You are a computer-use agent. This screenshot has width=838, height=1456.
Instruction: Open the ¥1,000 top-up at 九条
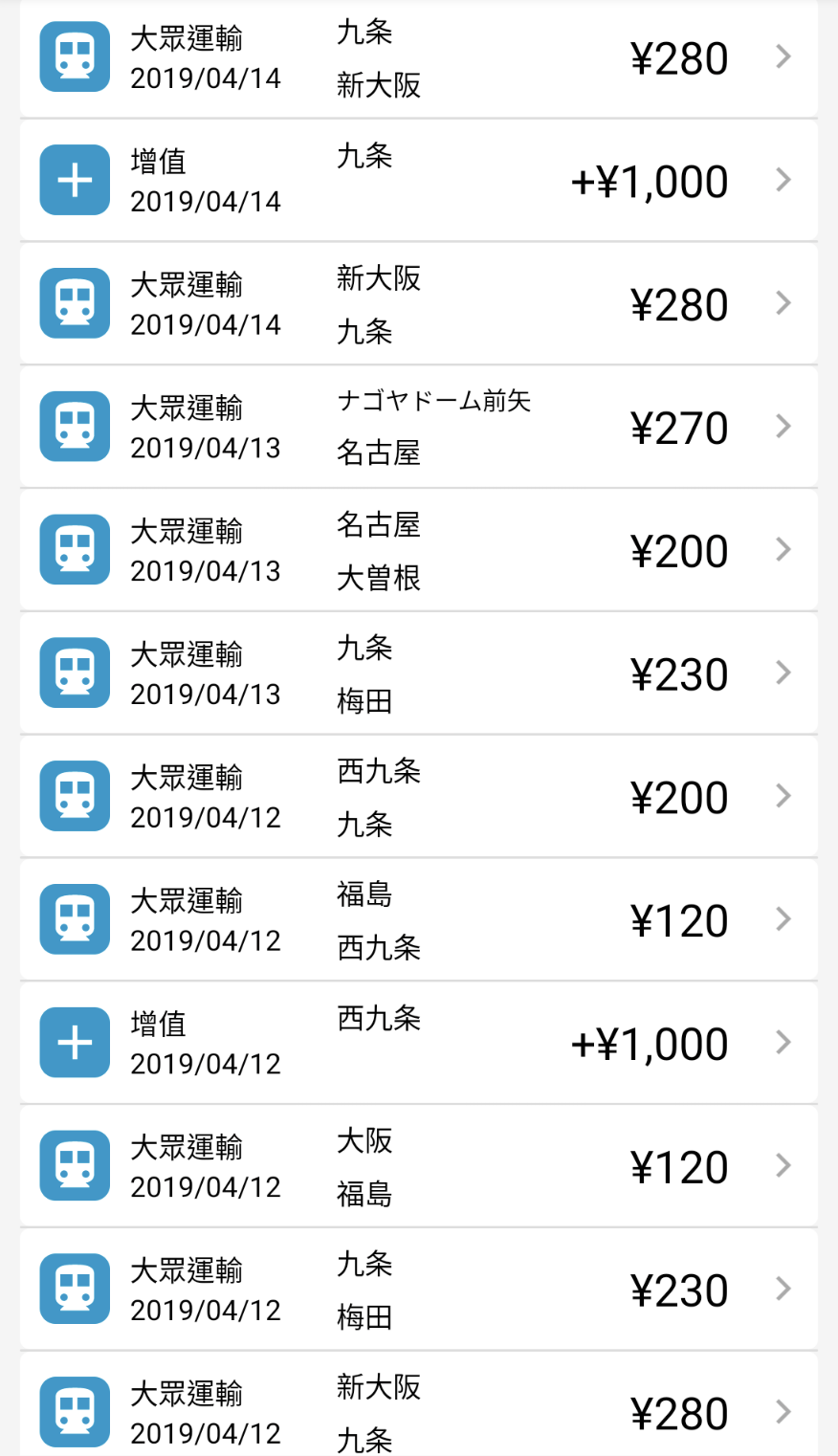click(x=418, y=180)
